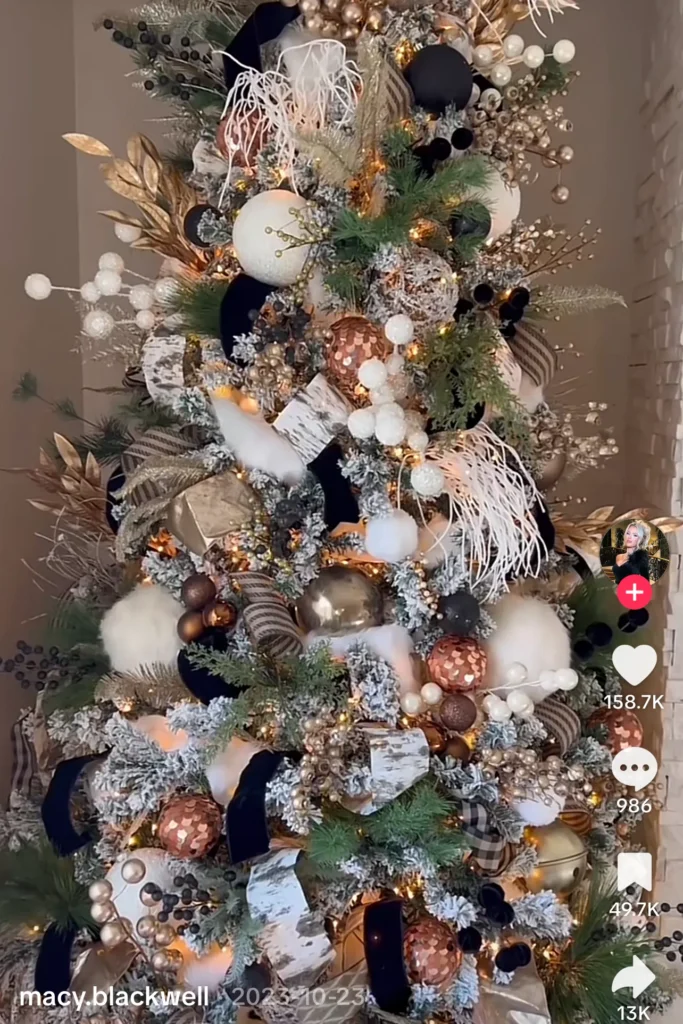683x1024 pixels.
Task: Open the creator's profile picture
Action: coord(634,549)
